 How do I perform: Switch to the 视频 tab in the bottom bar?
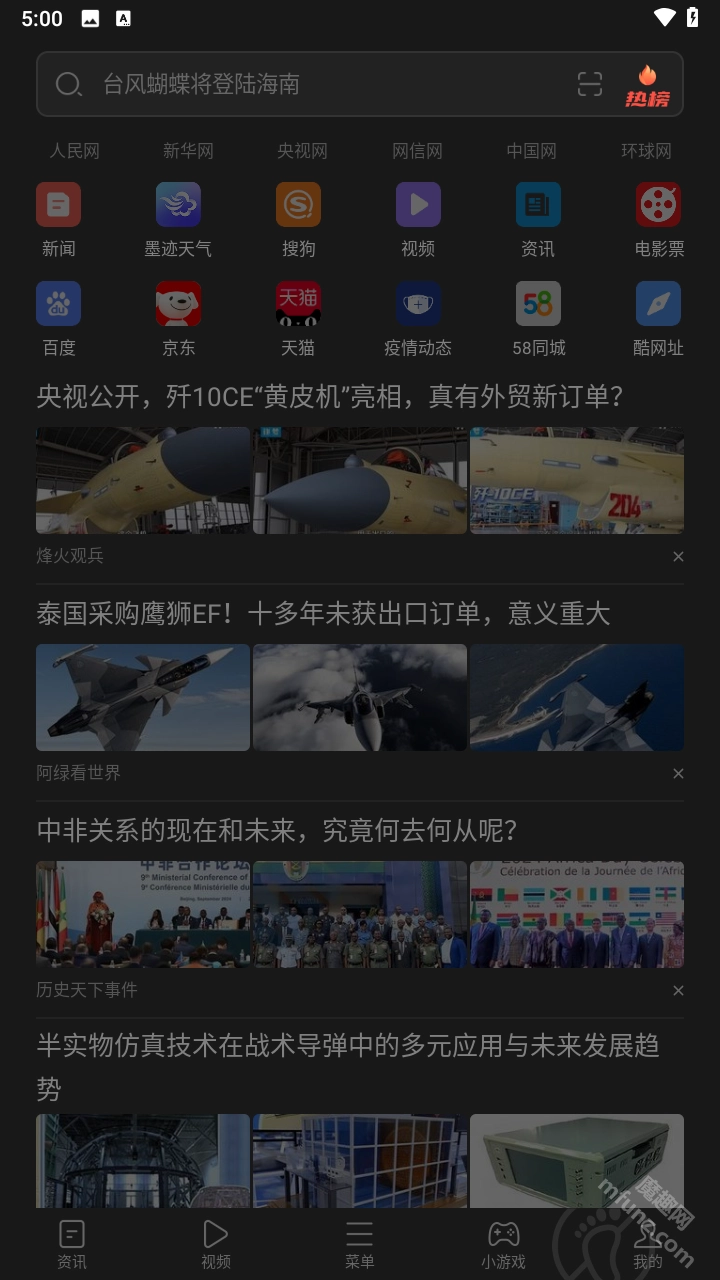click(216, 1244)
